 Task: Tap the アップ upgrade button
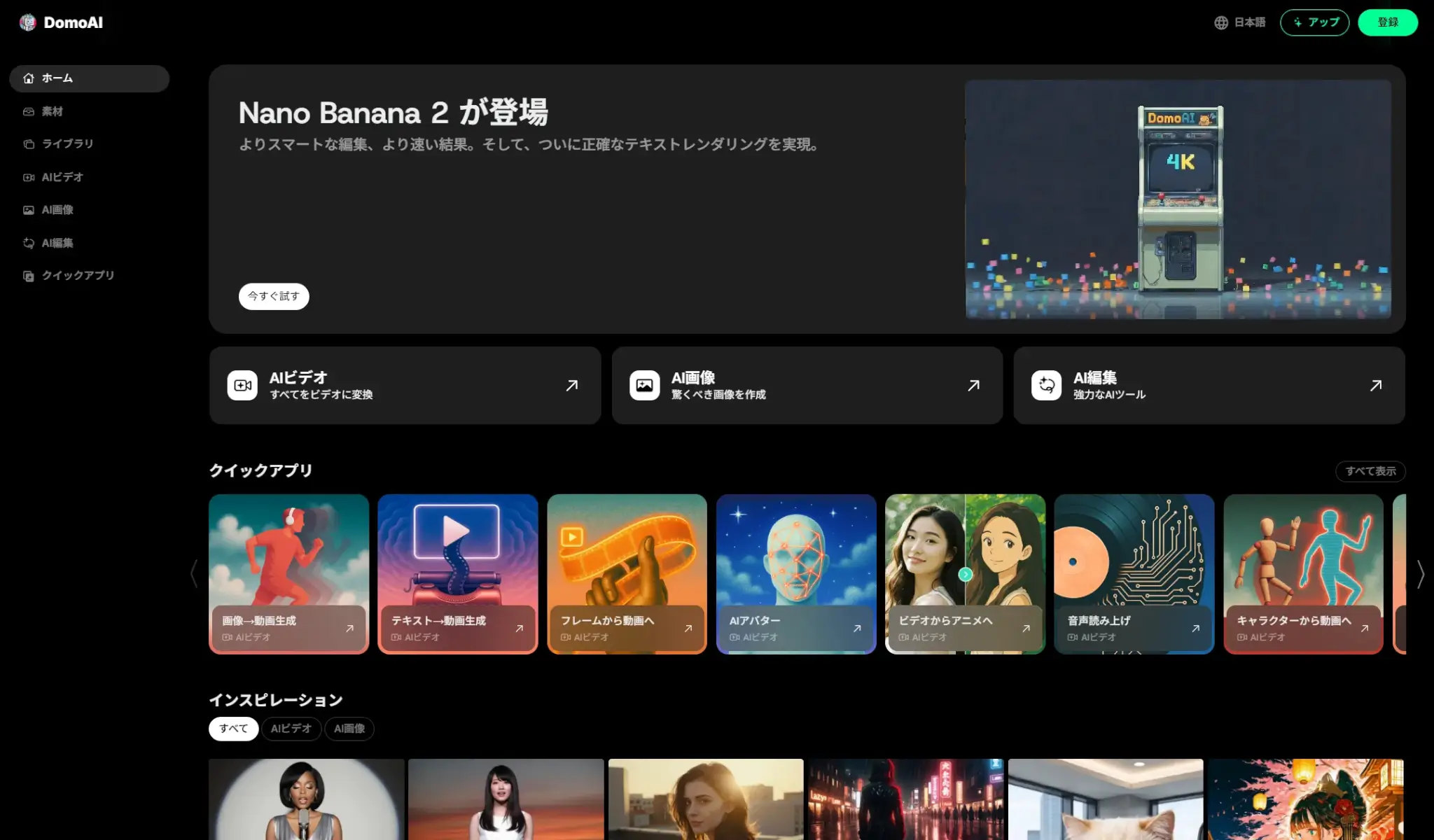click(x=1314, y=22)
